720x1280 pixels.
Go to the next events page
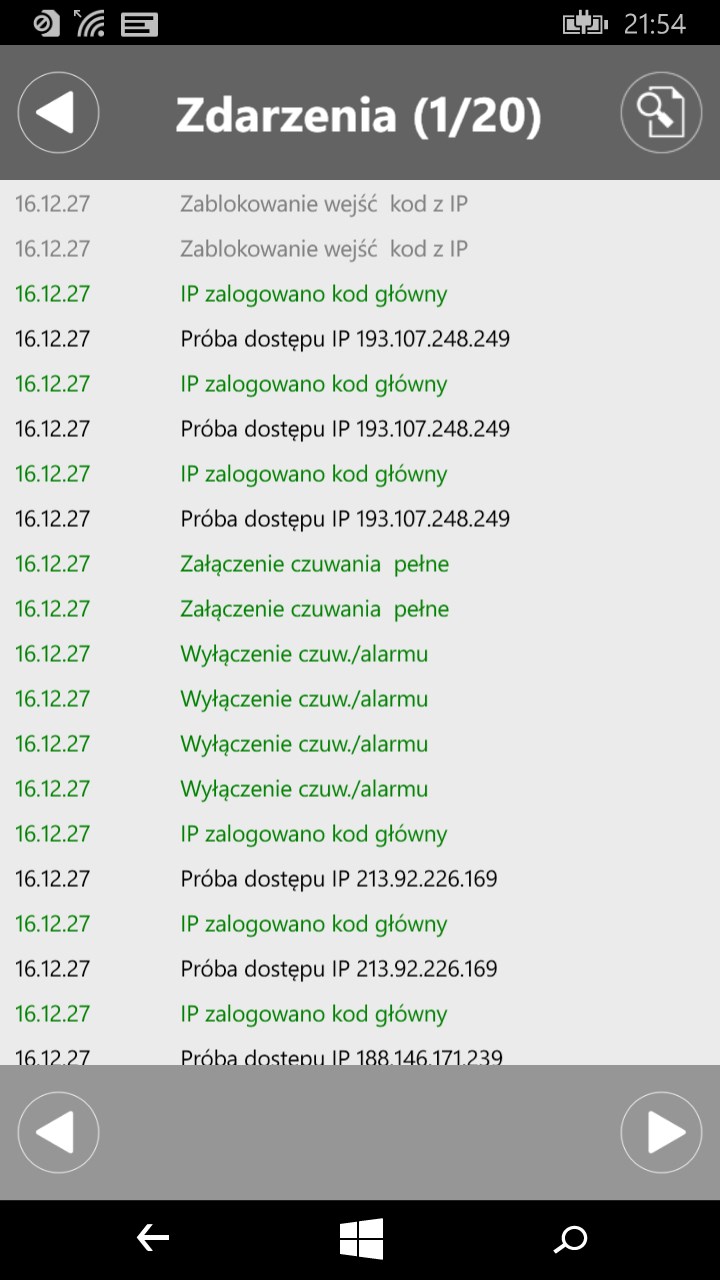tap(661, 1132)
